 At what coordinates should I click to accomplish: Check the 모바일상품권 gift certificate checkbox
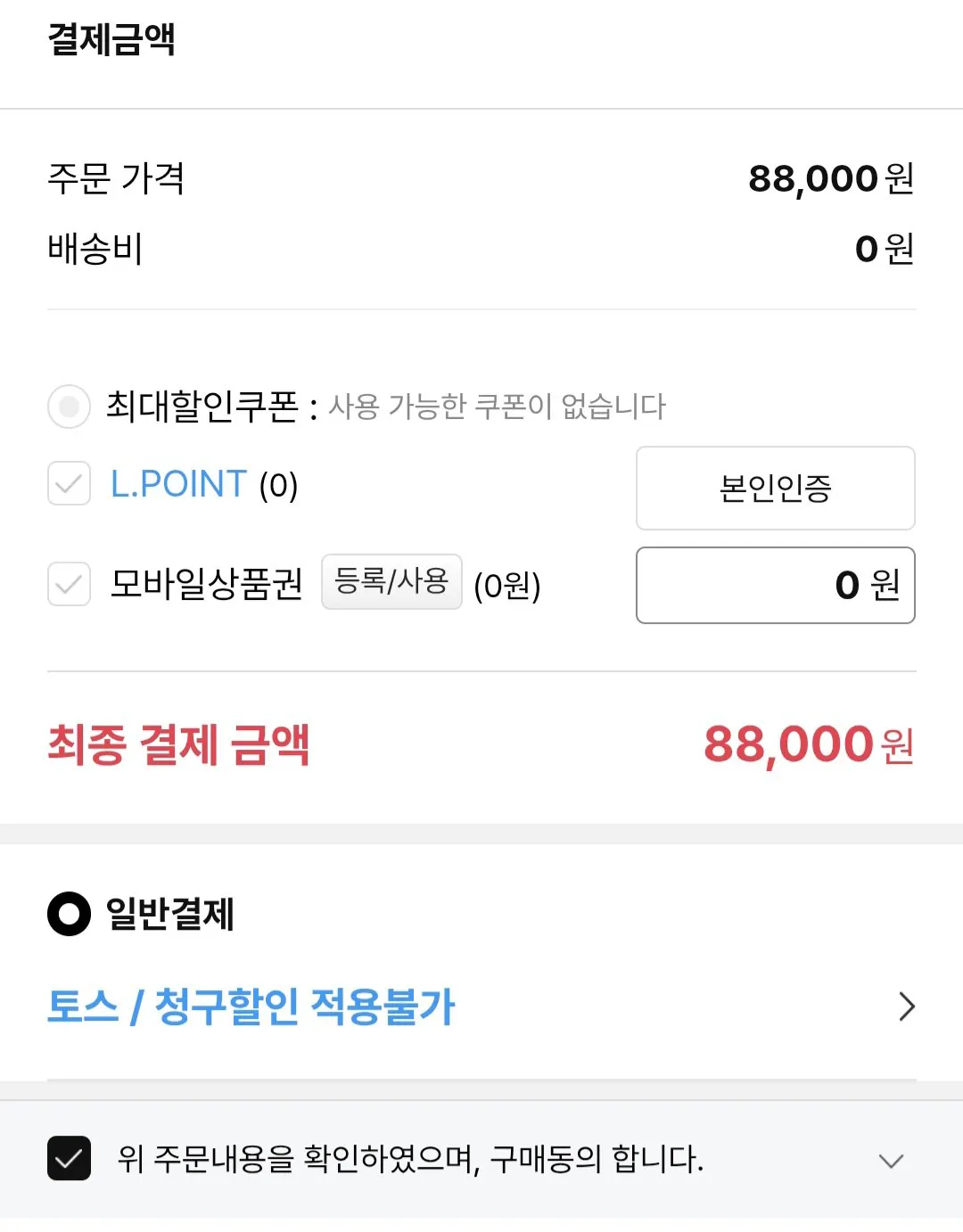pyautogui.click(x=69, y=585)
